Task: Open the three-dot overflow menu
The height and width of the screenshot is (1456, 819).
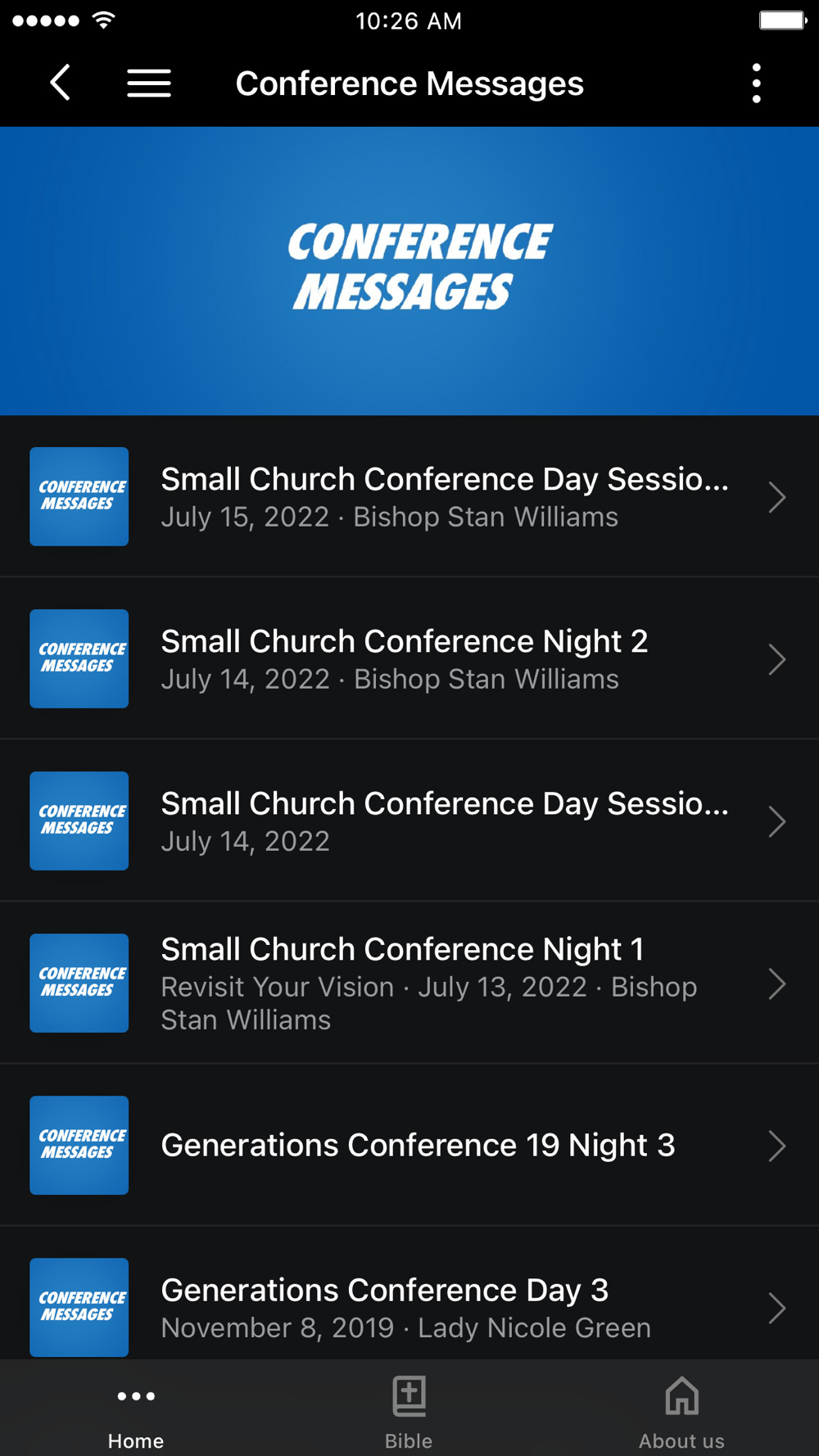Action: point(756,83)
